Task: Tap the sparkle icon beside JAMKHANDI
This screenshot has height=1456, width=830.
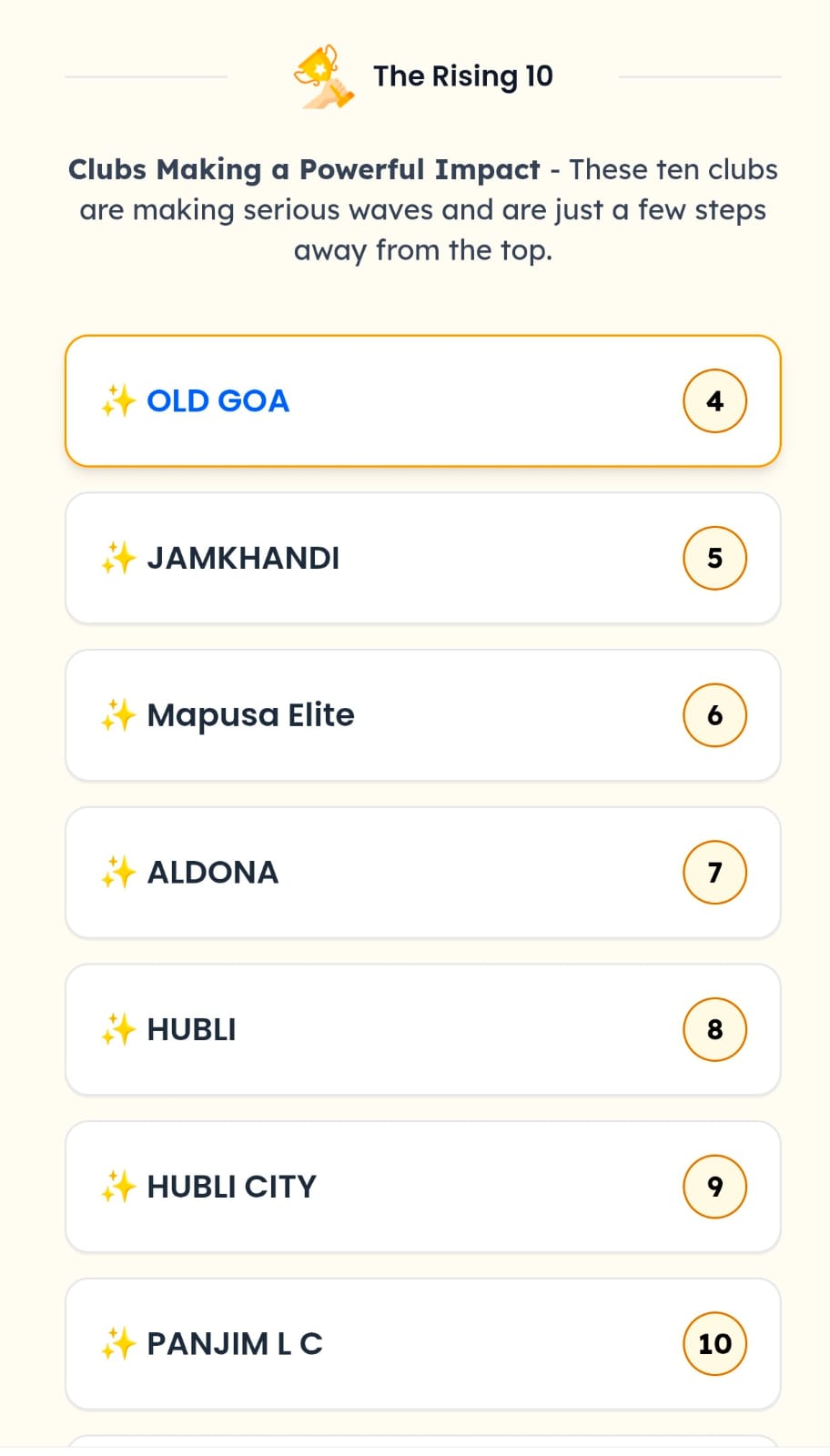Action: [117, 558]
